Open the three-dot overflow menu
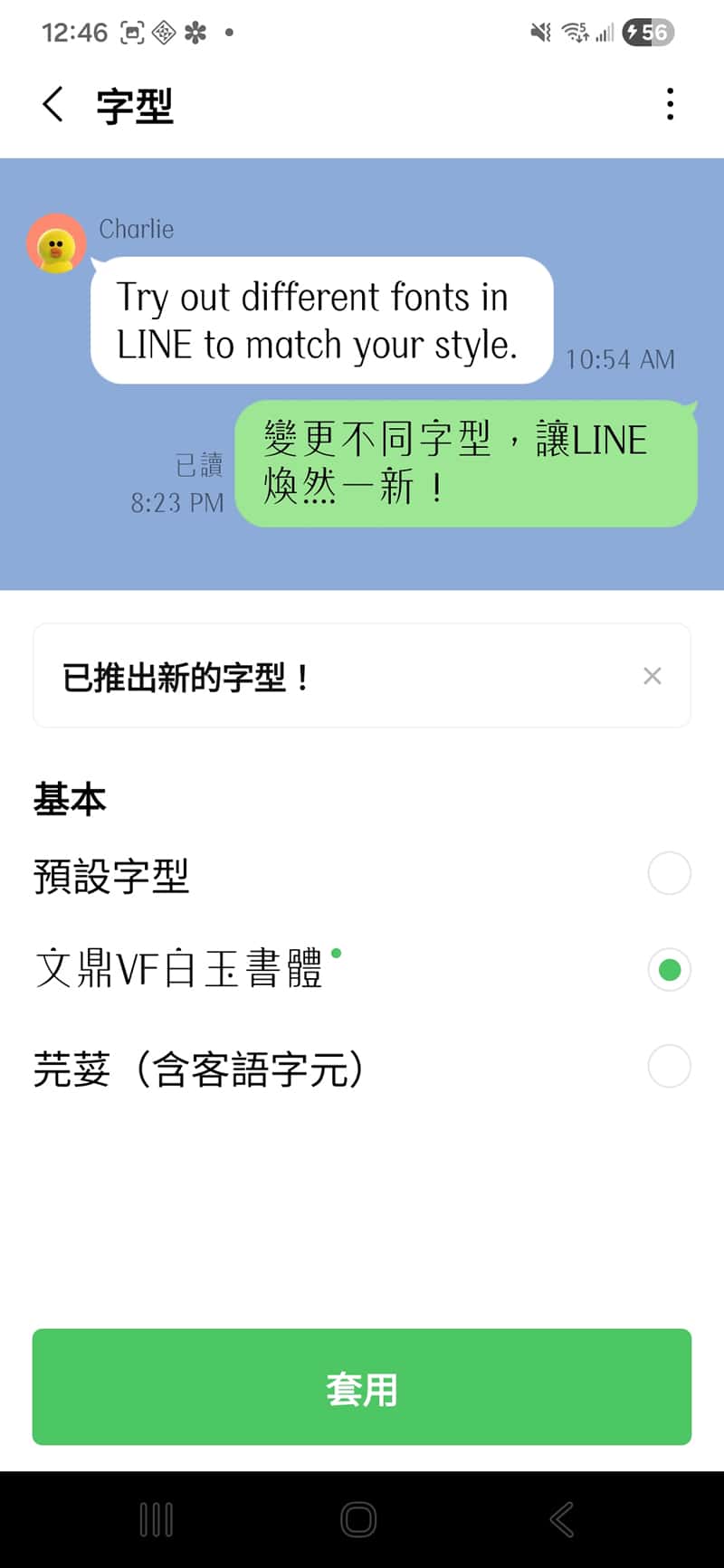The image size is (724, 1568). click(670, 104)
